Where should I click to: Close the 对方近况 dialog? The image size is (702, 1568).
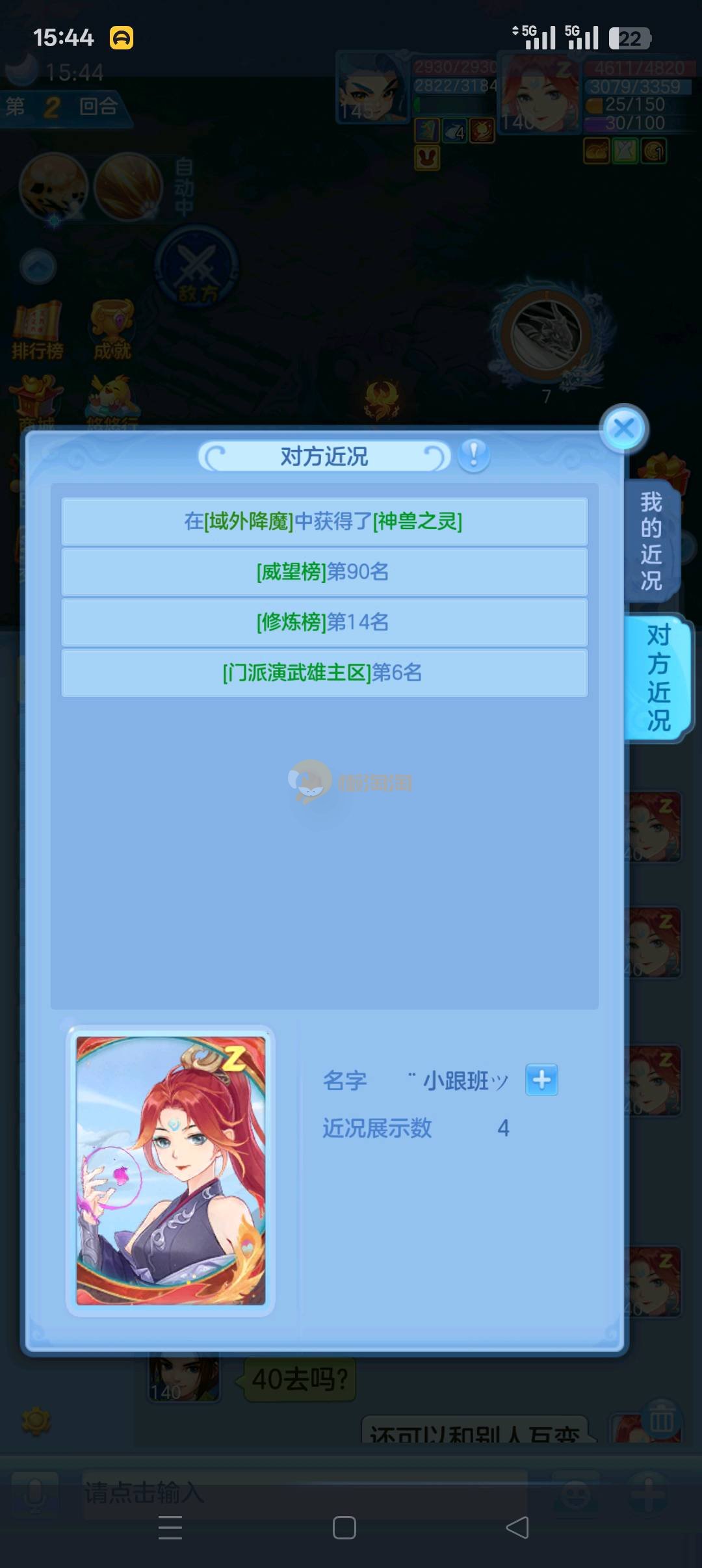pyautogui.click(x=623, y=429)
